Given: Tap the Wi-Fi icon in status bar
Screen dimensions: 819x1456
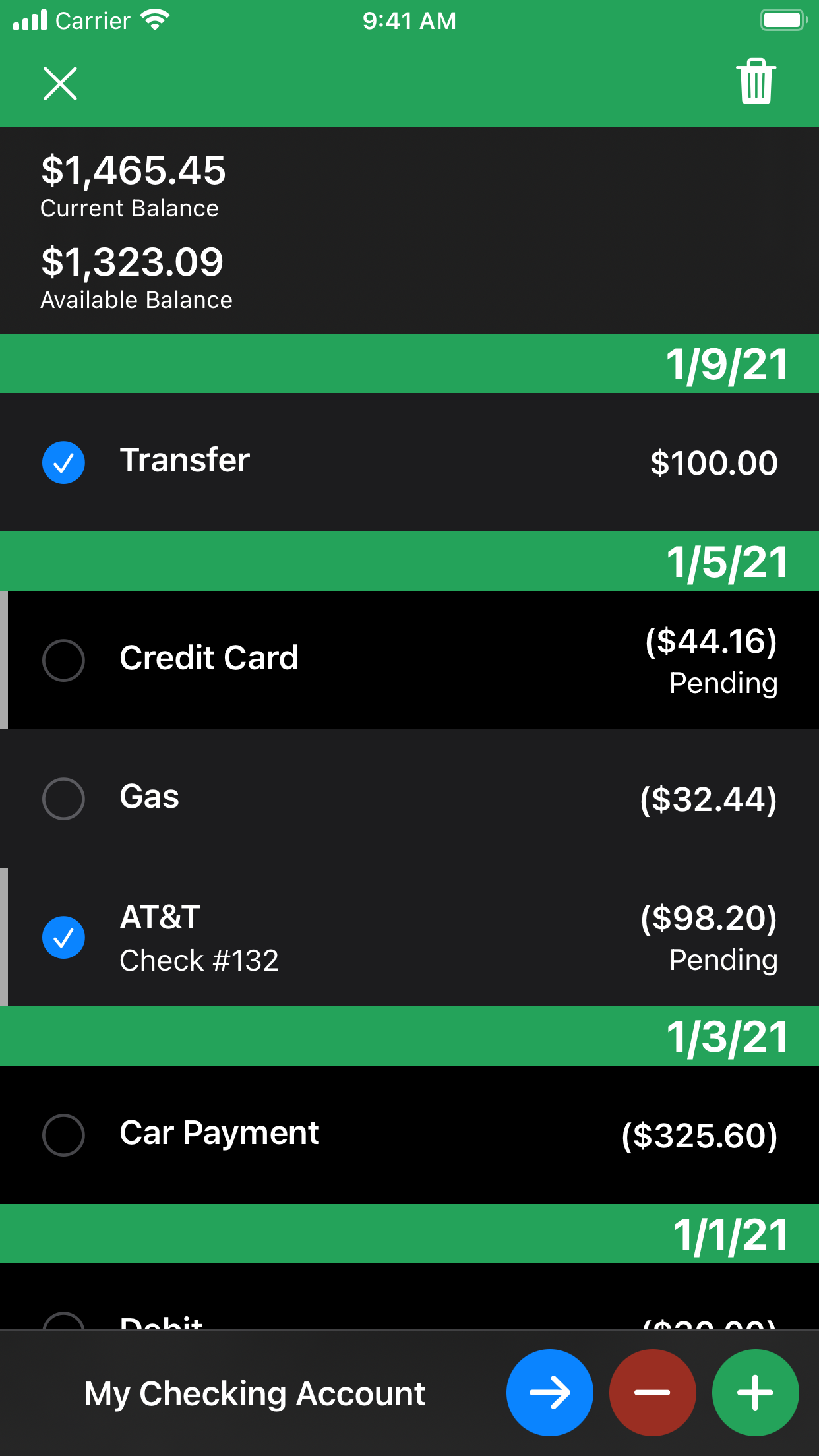Looking at the screenshot, I should click(x=153, y=20).
